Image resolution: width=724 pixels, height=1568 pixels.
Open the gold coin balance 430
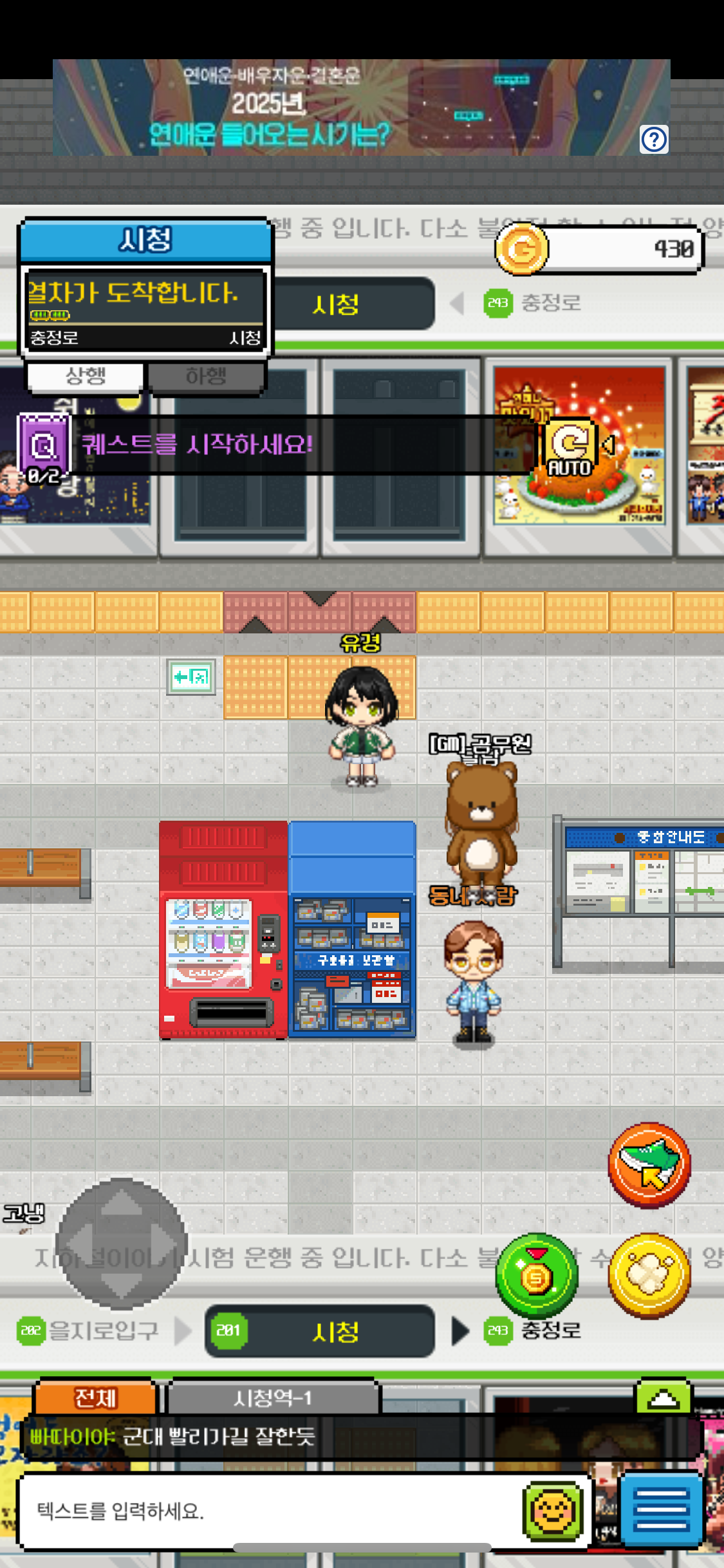[599, 249]
